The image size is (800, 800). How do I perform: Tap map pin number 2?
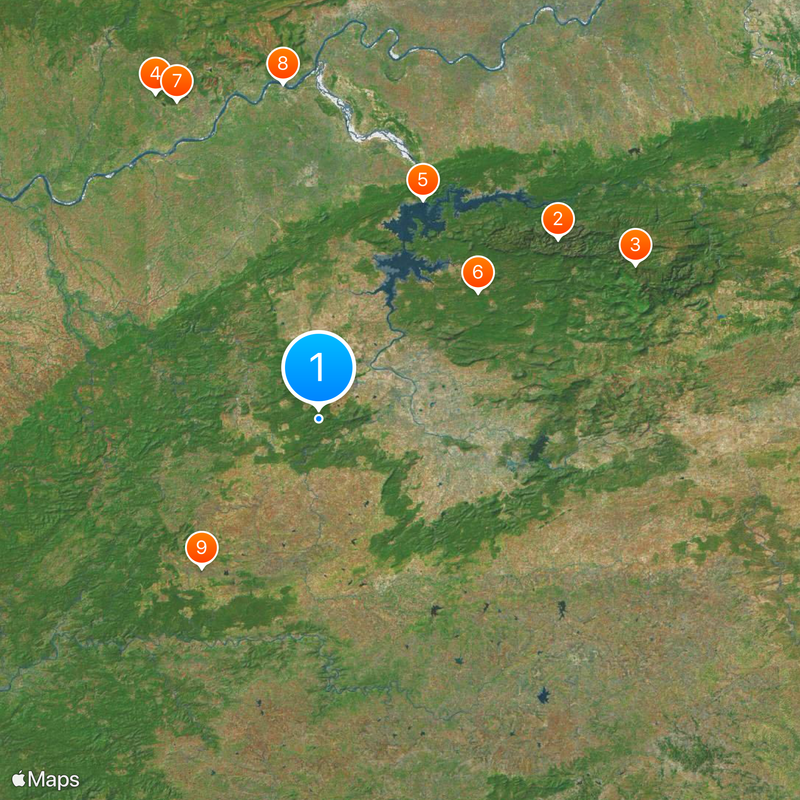click(x=558, y=219)
